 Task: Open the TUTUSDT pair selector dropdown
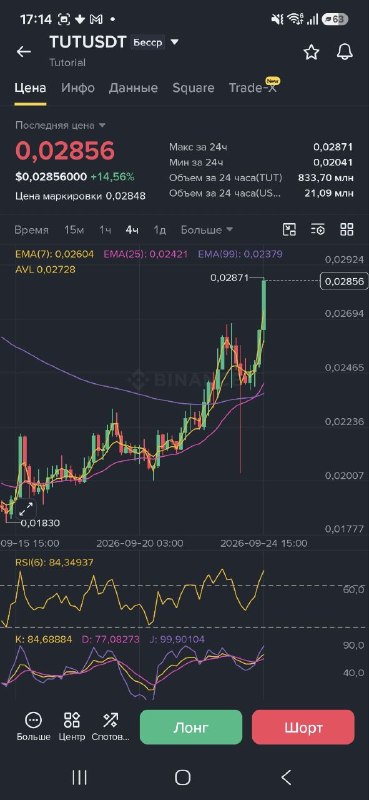click(175, 42)
